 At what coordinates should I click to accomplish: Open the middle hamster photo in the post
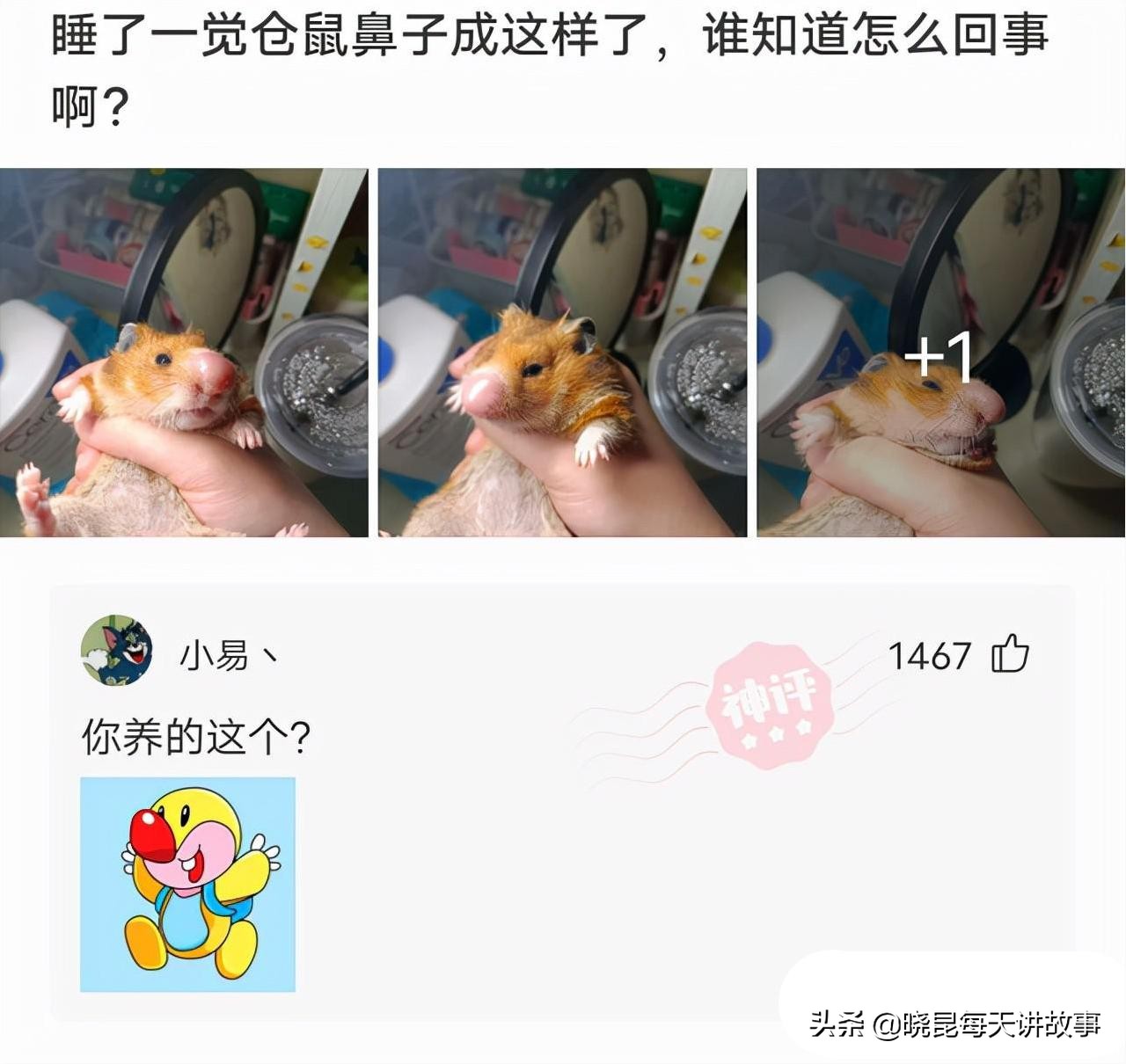pyautogui.click(x=562, y=353)
